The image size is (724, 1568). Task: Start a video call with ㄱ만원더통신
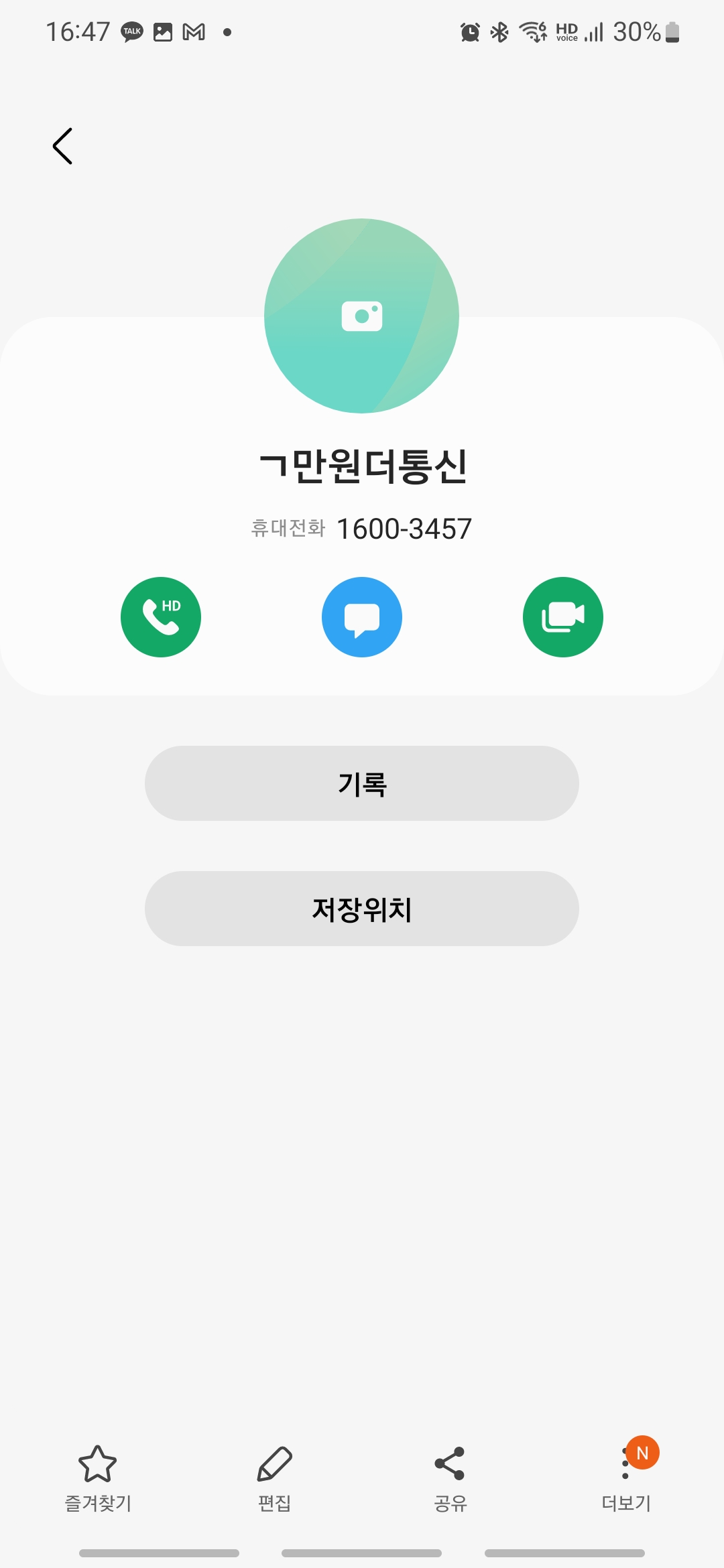(563, 617)
